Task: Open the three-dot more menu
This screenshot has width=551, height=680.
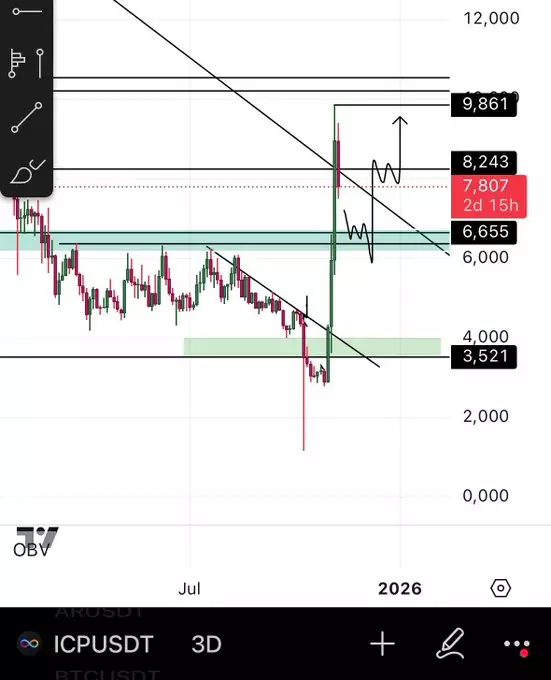Action: pos(517,645)
